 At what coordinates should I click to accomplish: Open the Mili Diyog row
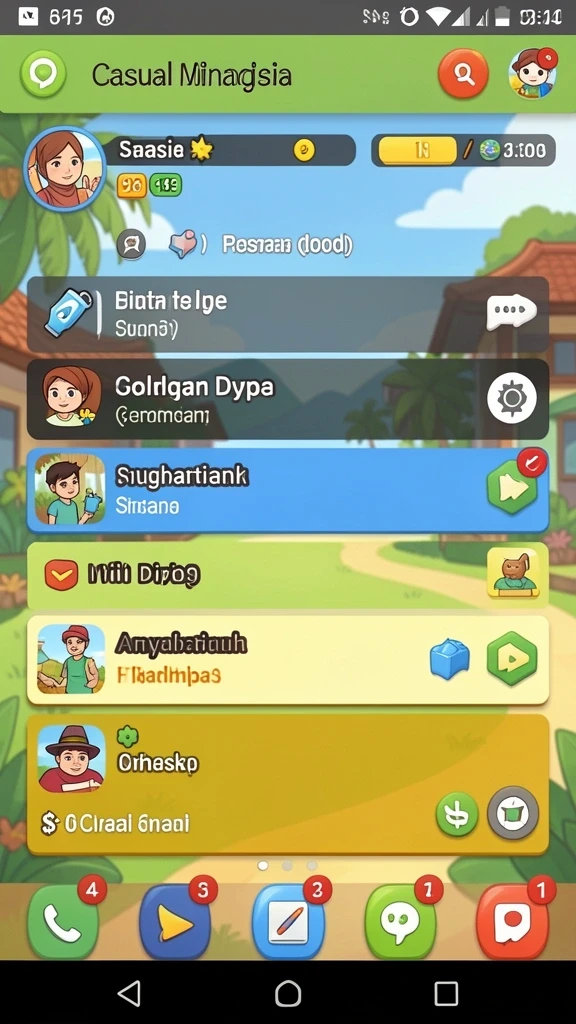287,575
